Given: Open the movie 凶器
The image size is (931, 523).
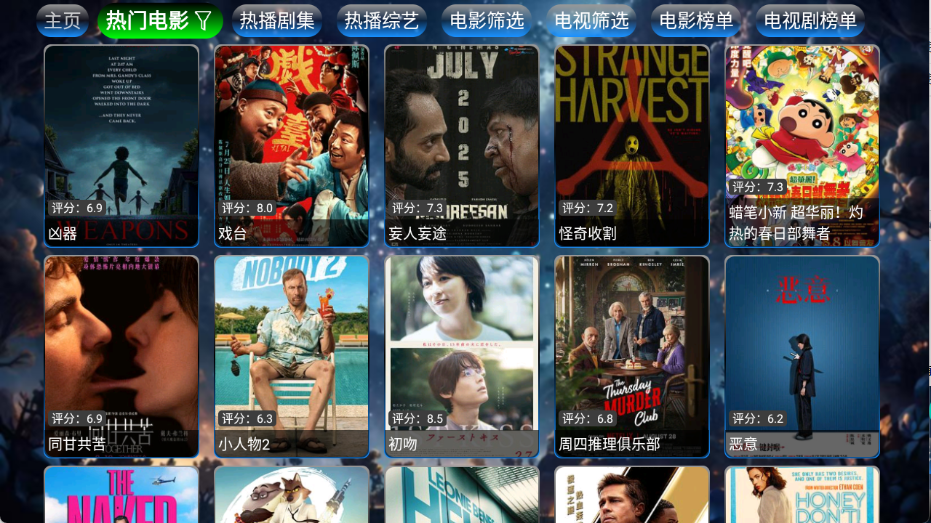Looking at the screenshot, I should point(121,145).
